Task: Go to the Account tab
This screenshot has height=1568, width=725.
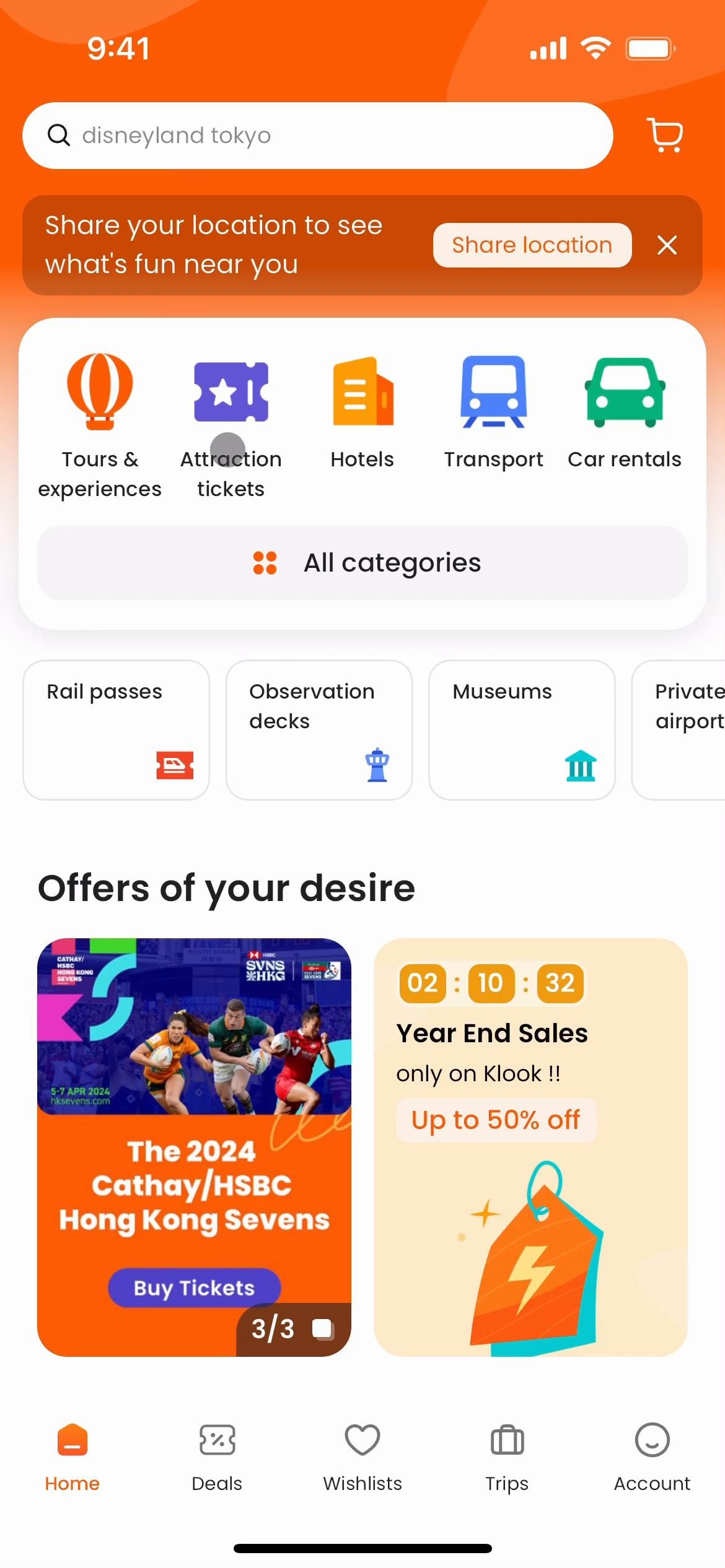Action: 652,1457
